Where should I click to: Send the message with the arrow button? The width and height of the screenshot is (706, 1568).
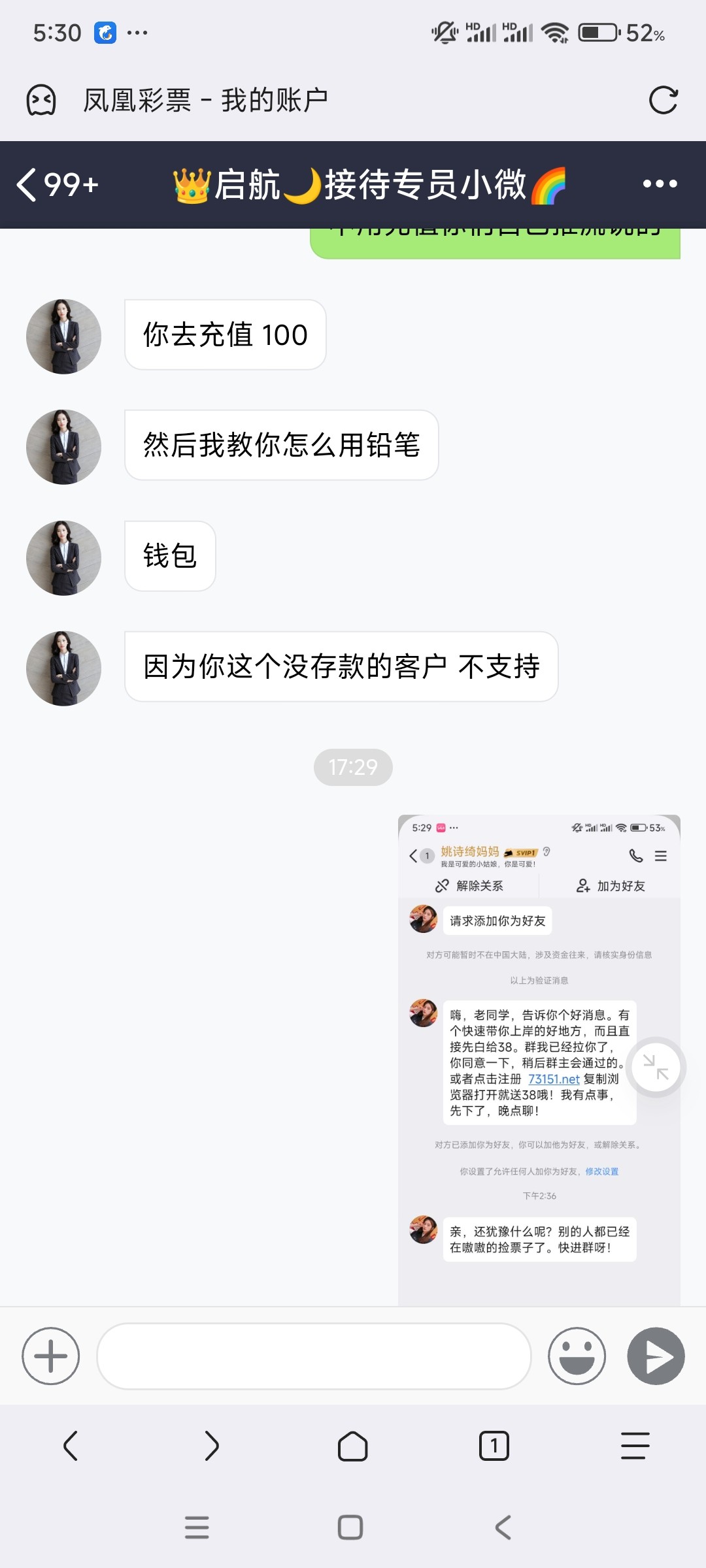point(656,1356)
